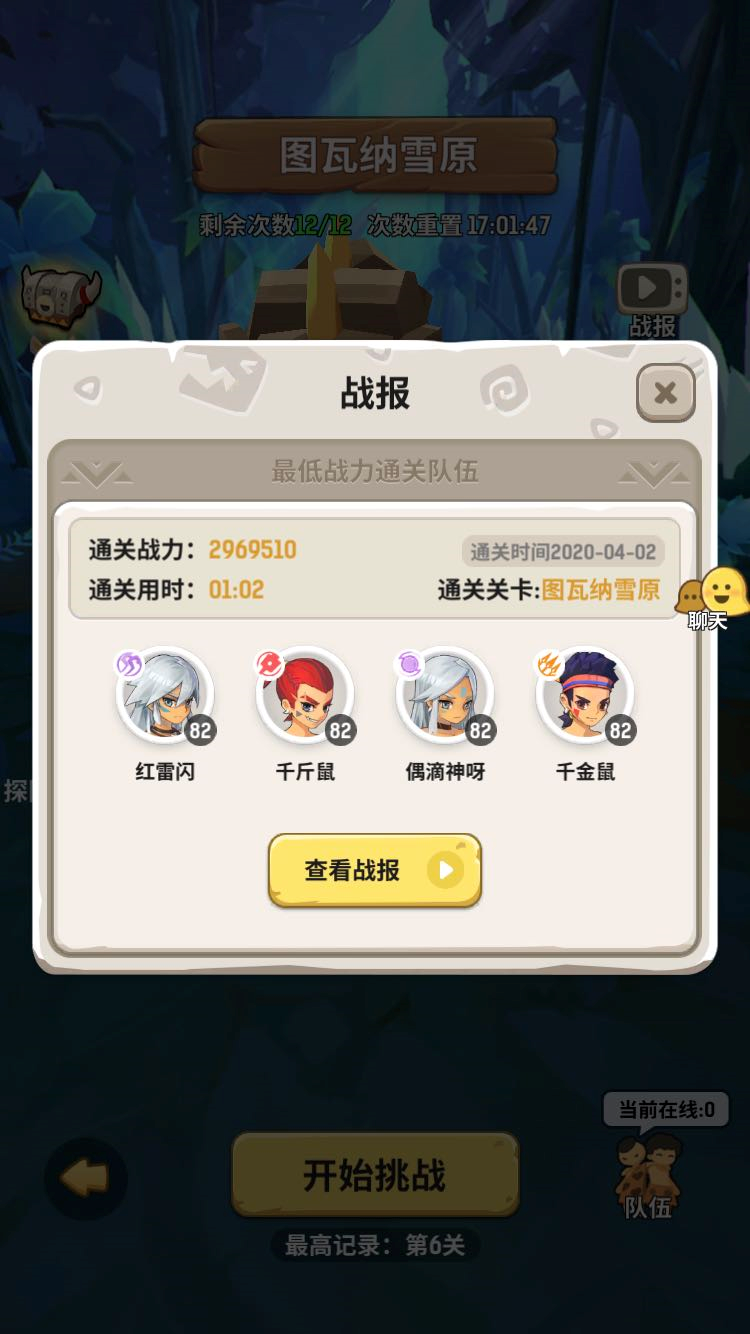Screen dimensions: 750x1334
Task: Open player 偶滴神呀's avatar
Action: [445, 696]
